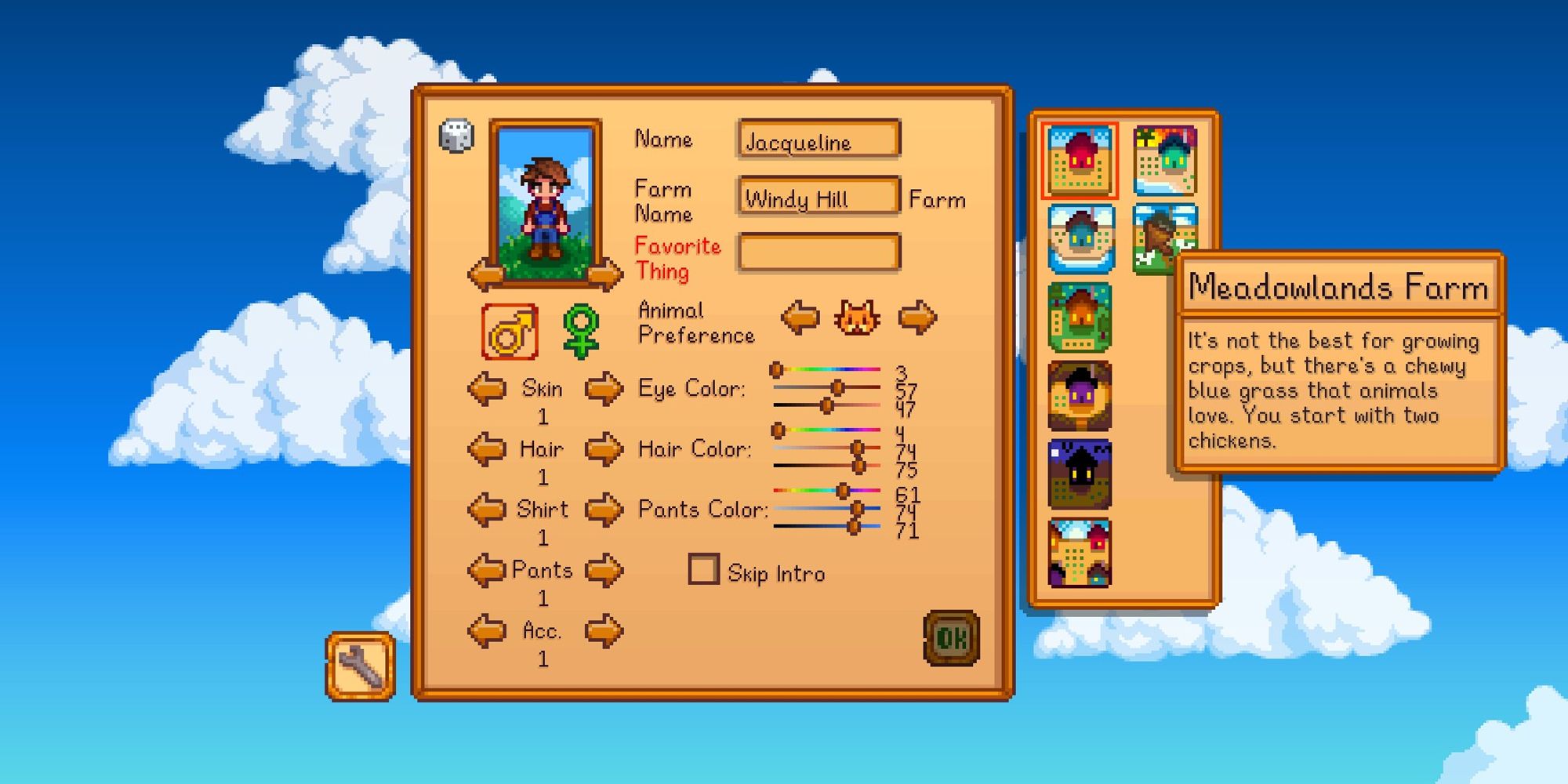Switch to the previous animal preference
This screenshot has height=784, width=1568.
[x=800, y=318]
